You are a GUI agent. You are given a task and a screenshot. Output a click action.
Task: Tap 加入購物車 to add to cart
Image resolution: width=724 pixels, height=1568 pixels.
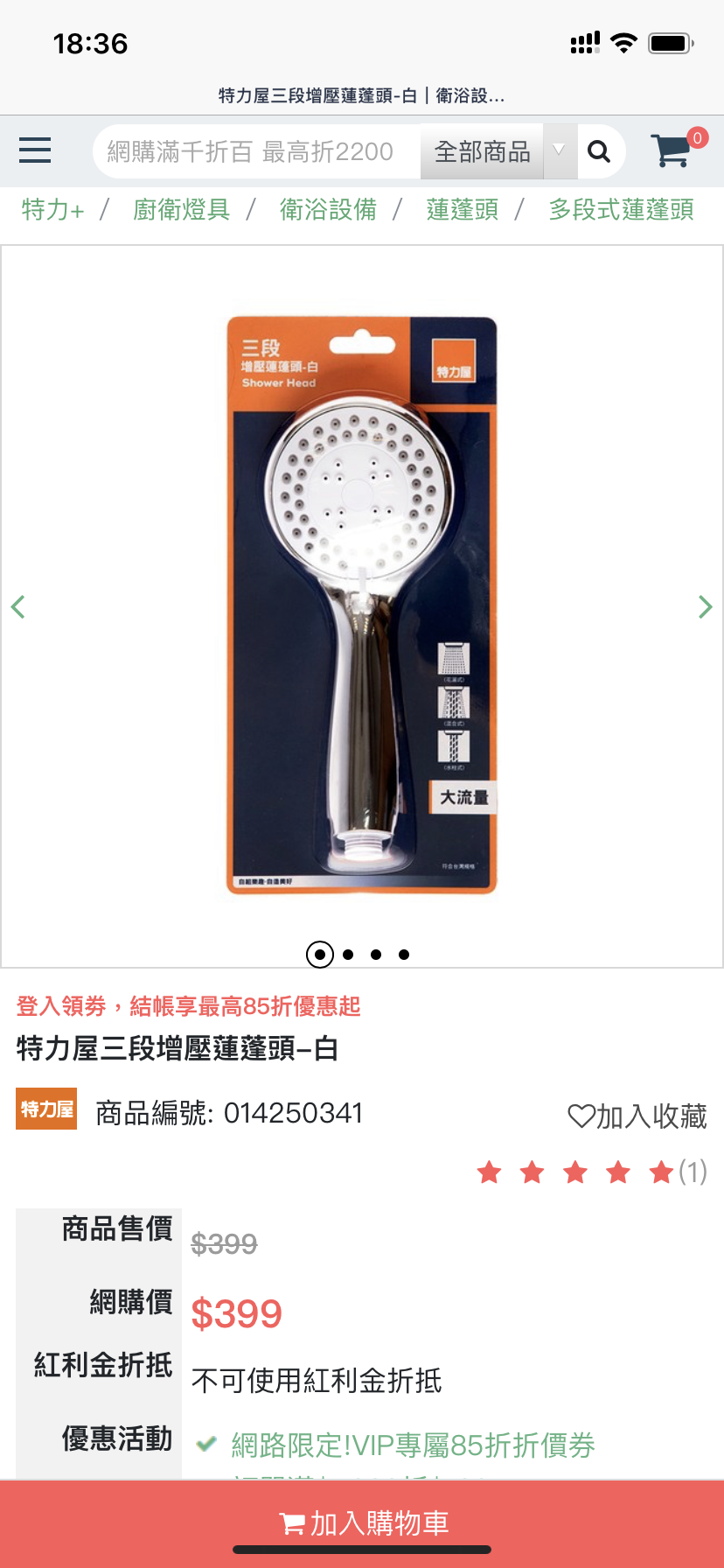point(362,1523)
